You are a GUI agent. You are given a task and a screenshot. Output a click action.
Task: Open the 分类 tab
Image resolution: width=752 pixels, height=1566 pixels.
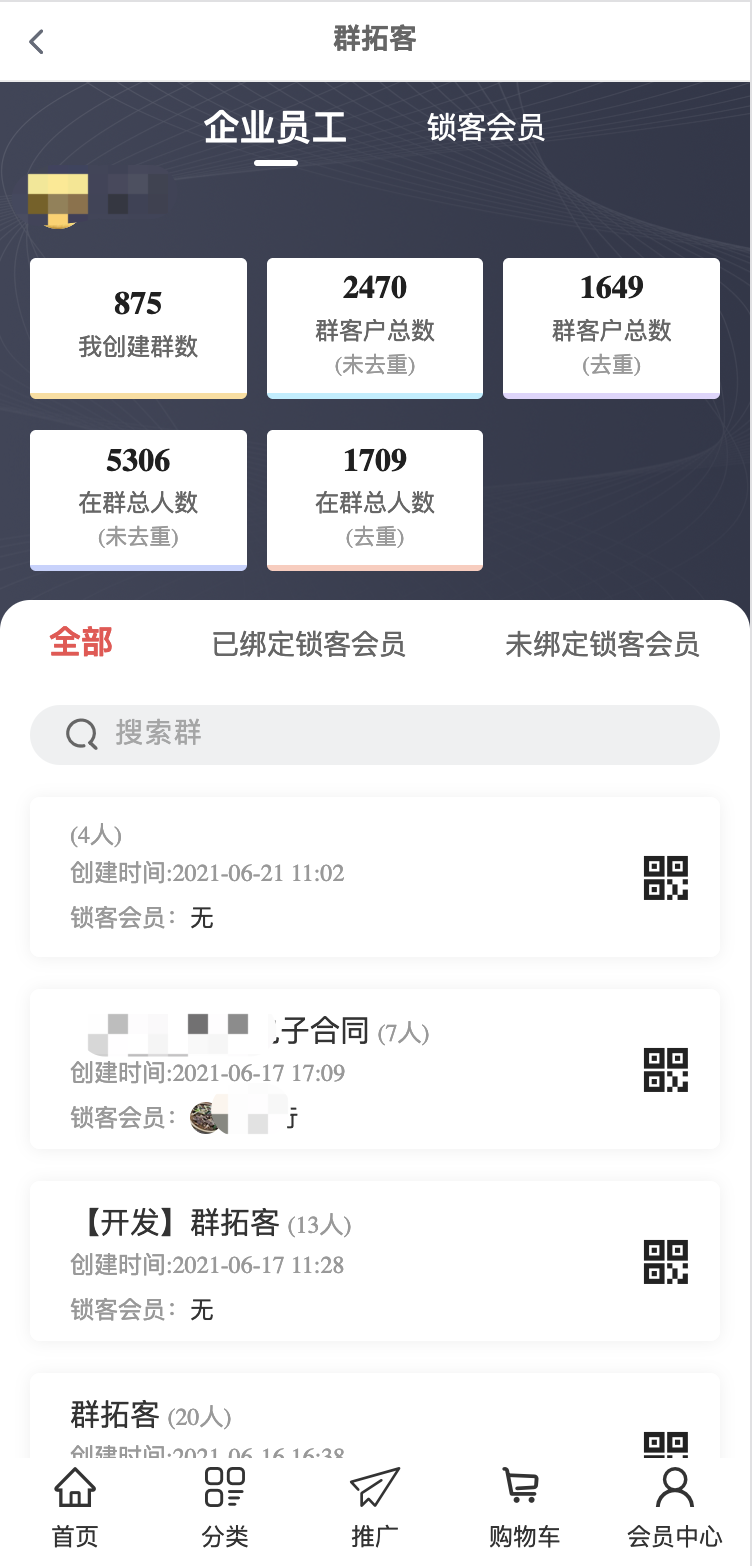225,1506
